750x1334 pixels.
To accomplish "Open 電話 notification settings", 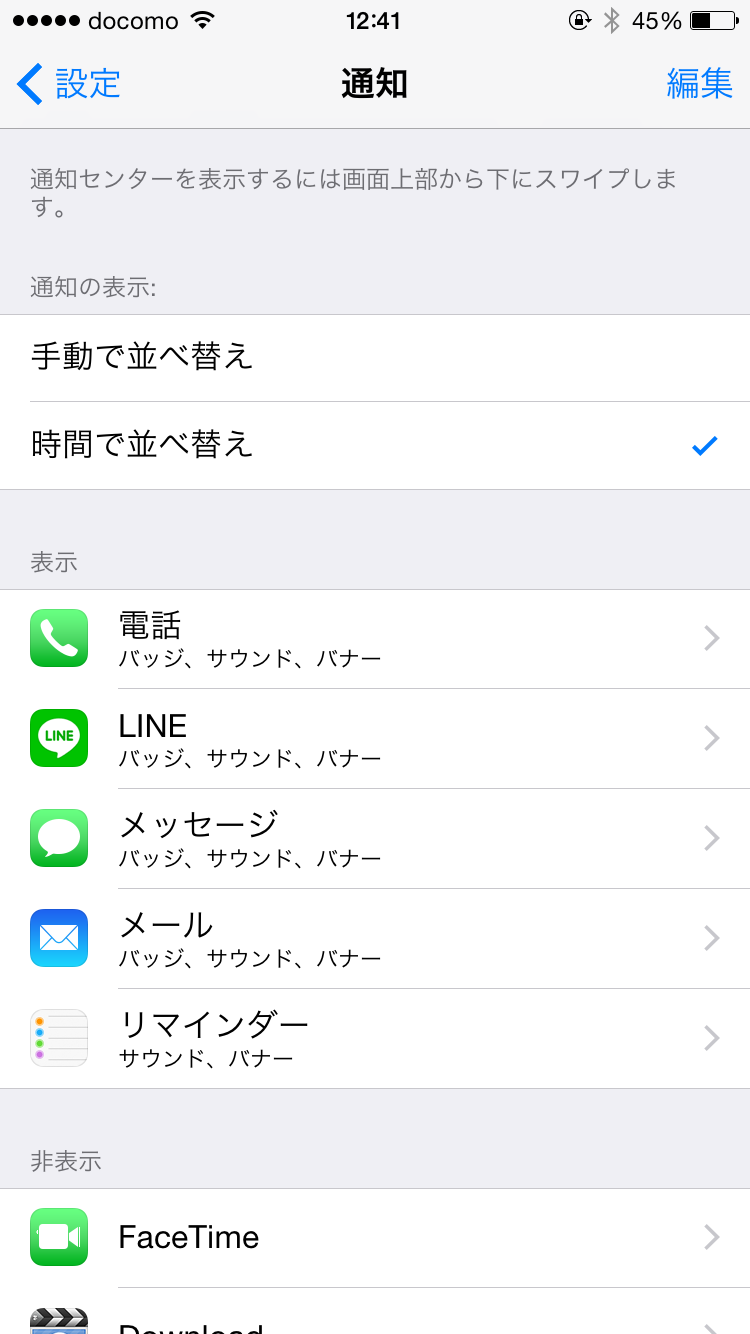I will coord(375,639).
